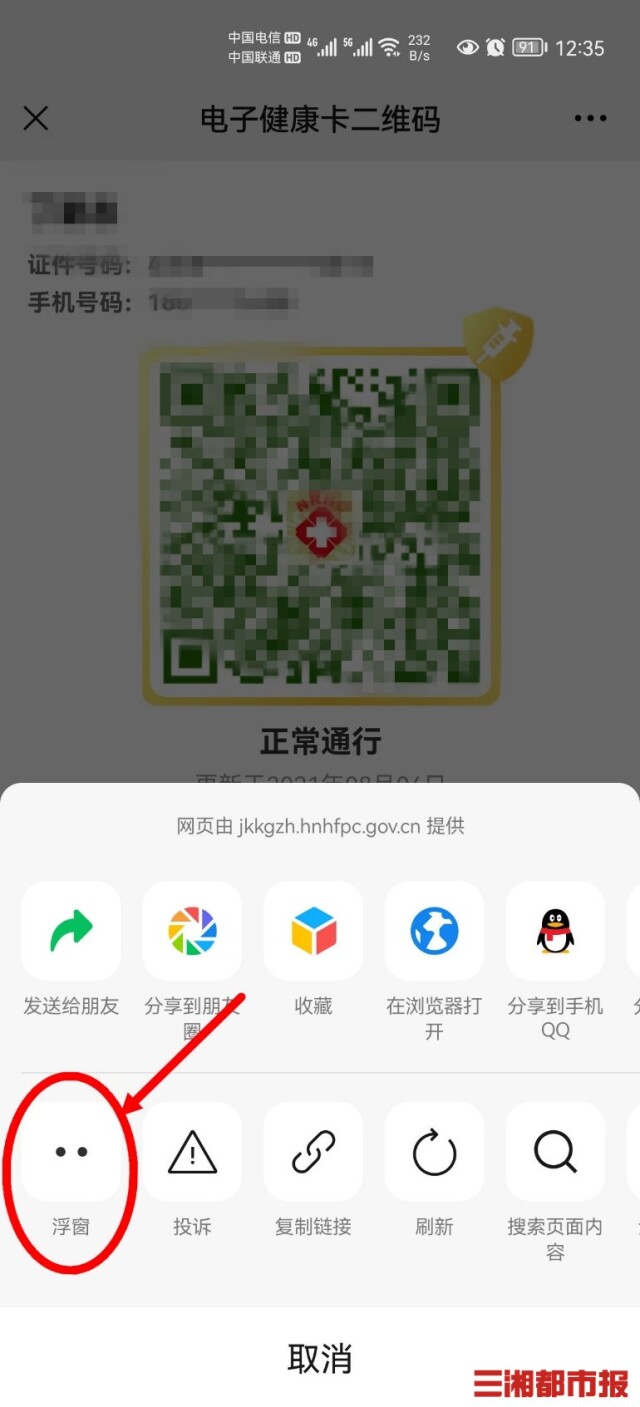Share to 手机QQ
Screen dimensions: 640x1407
tap(555, 931)
